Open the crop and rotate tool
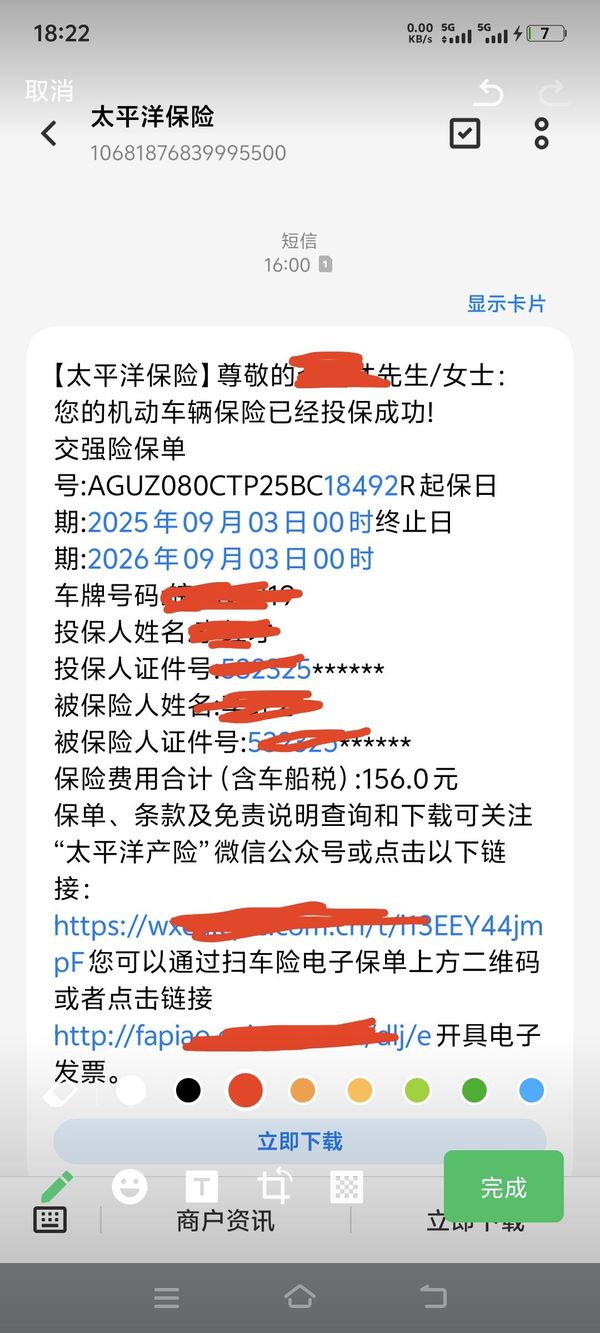 (x=274, y=1187)
